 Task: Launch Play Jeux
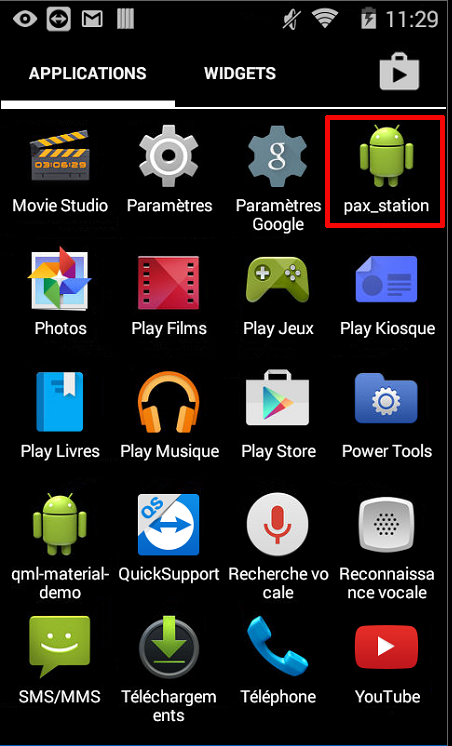pos(278,295)
